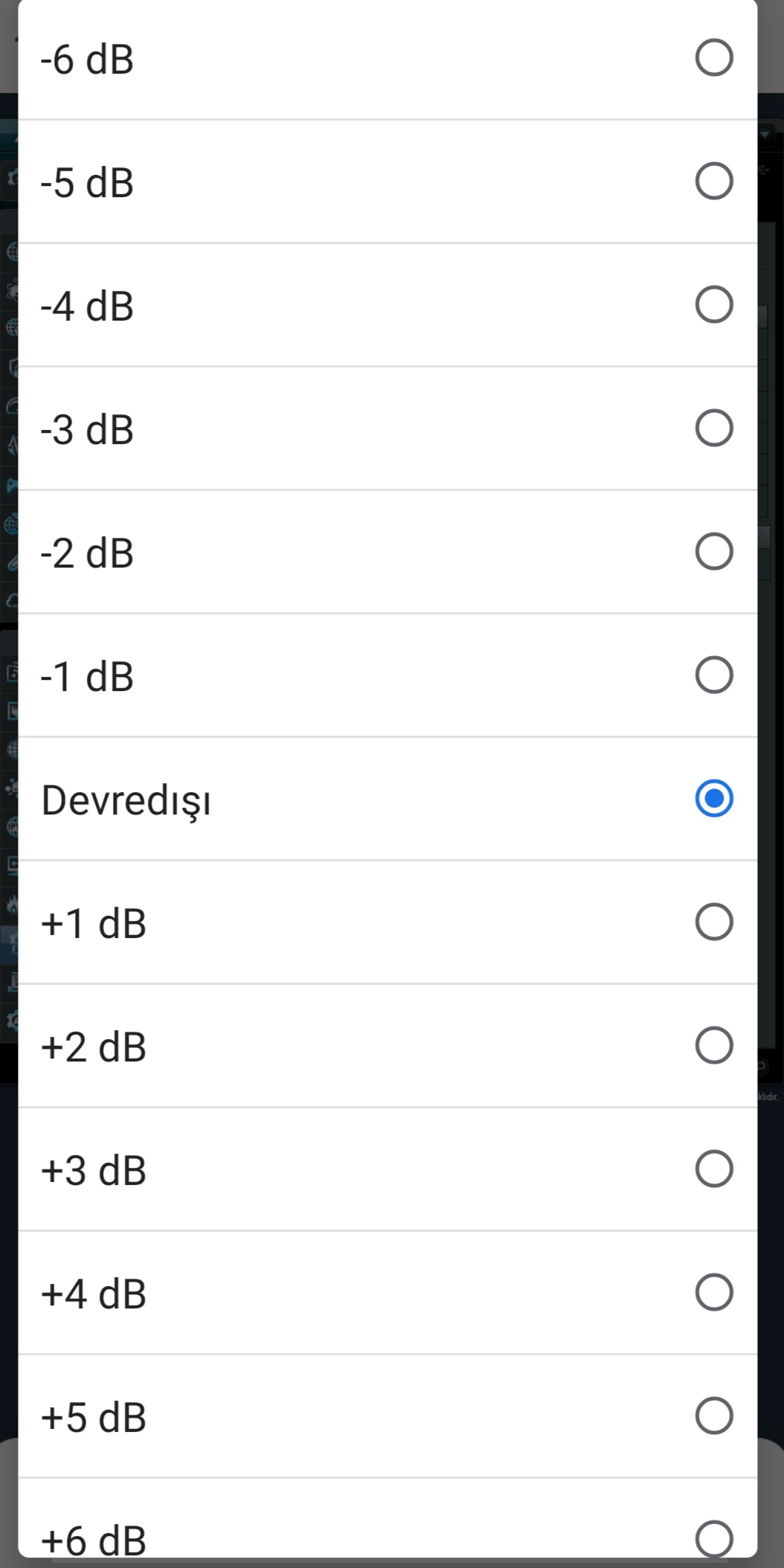The image size is (784, 1568).
Task: Pick the +5 dB setting
Action: [x=388, y=1416]
